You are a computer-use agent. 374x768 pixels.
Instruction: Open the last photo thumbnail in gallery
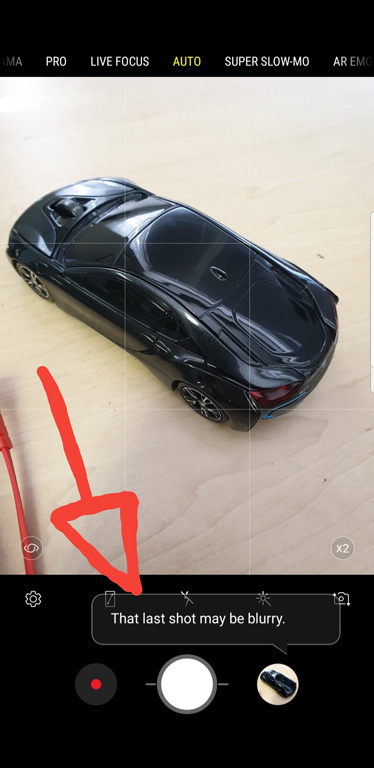[278, 684]
